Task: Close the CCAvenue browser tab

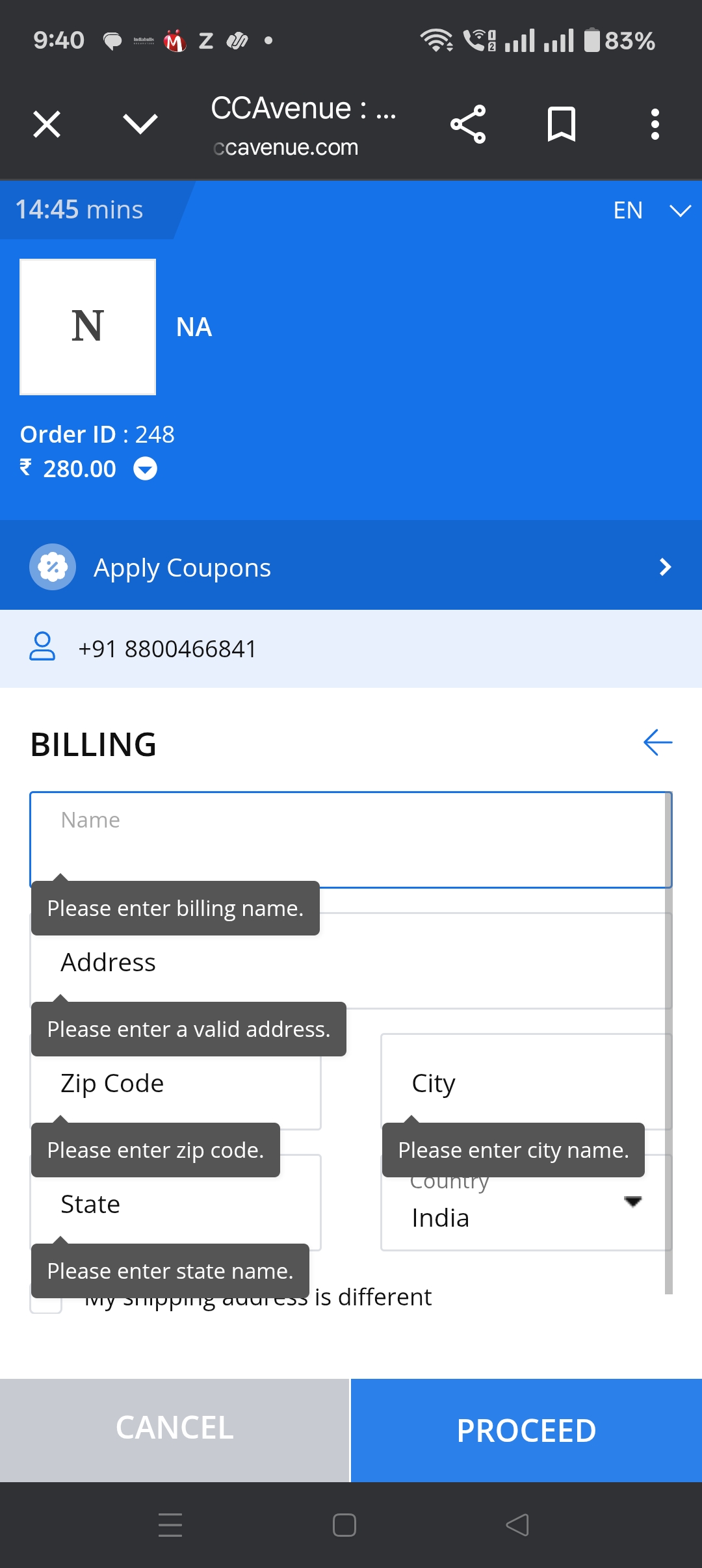Action: pos(47,124)
